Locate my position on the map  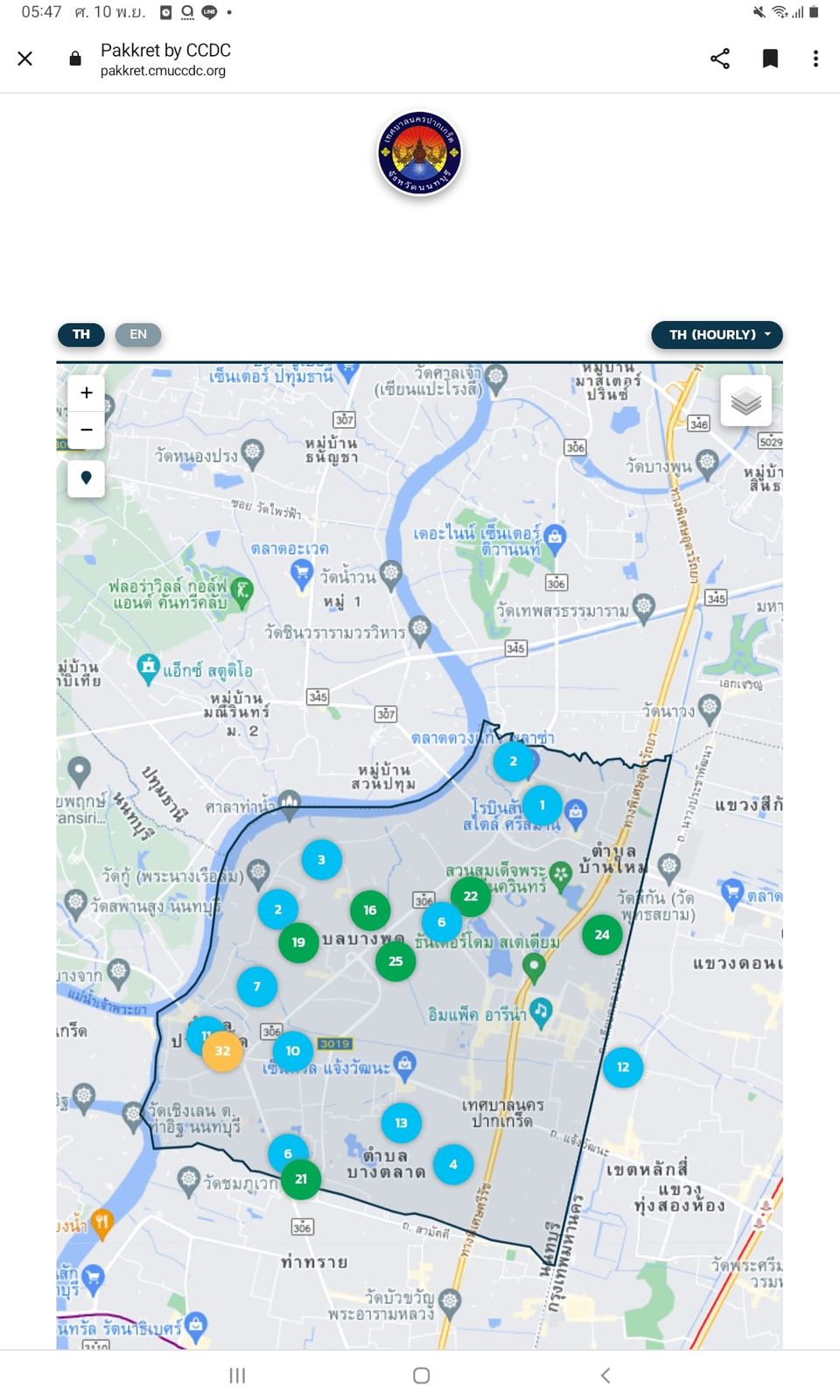87,478
